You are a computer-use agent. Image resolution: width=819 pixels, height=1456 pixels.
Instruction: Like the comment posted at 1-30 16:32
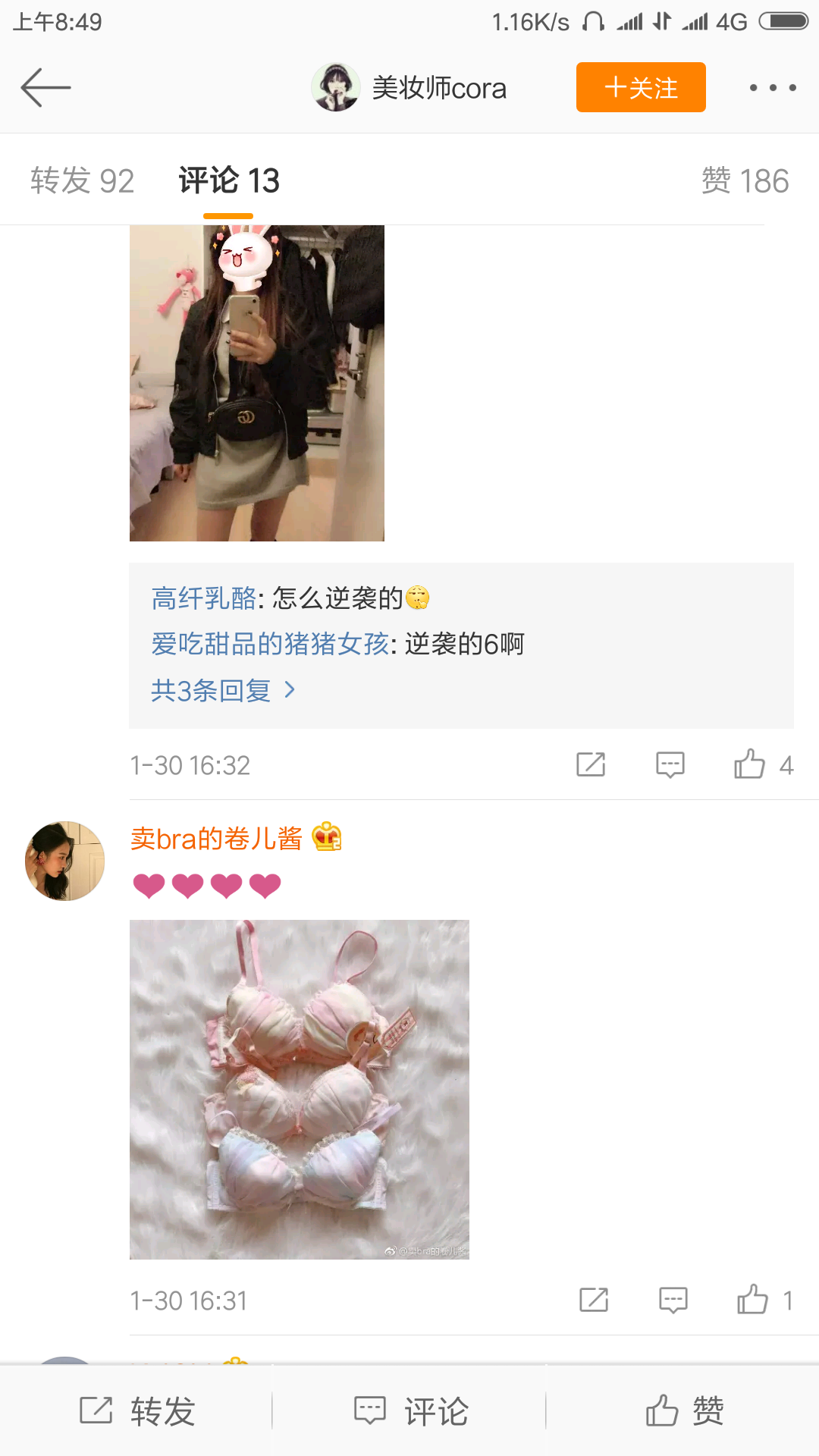coord(750,764)
